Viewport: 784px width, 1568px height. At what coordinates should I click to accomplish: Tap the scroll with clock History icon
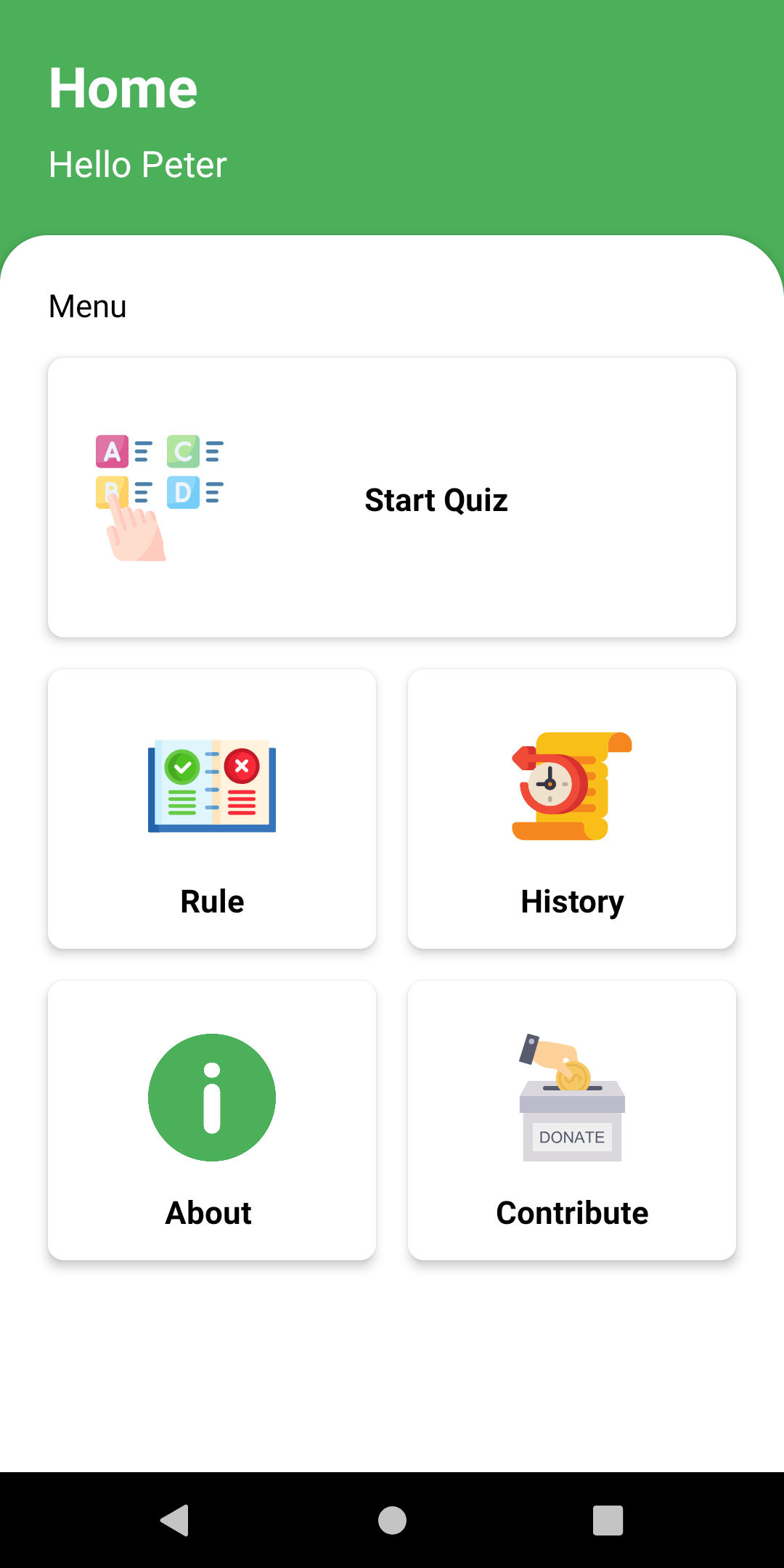[571, 788]
